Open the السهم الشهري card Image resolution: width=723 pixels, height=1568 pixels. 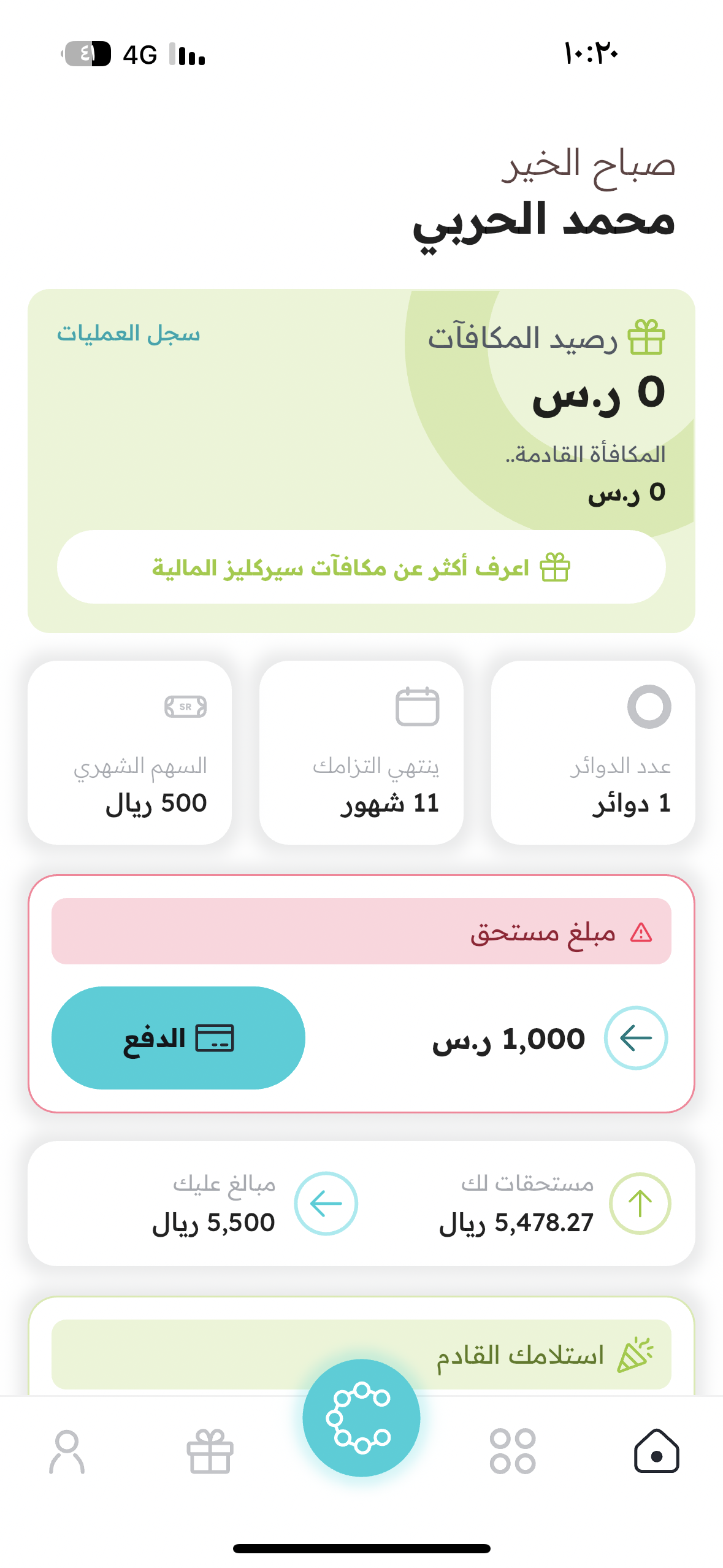pos(129,752)
